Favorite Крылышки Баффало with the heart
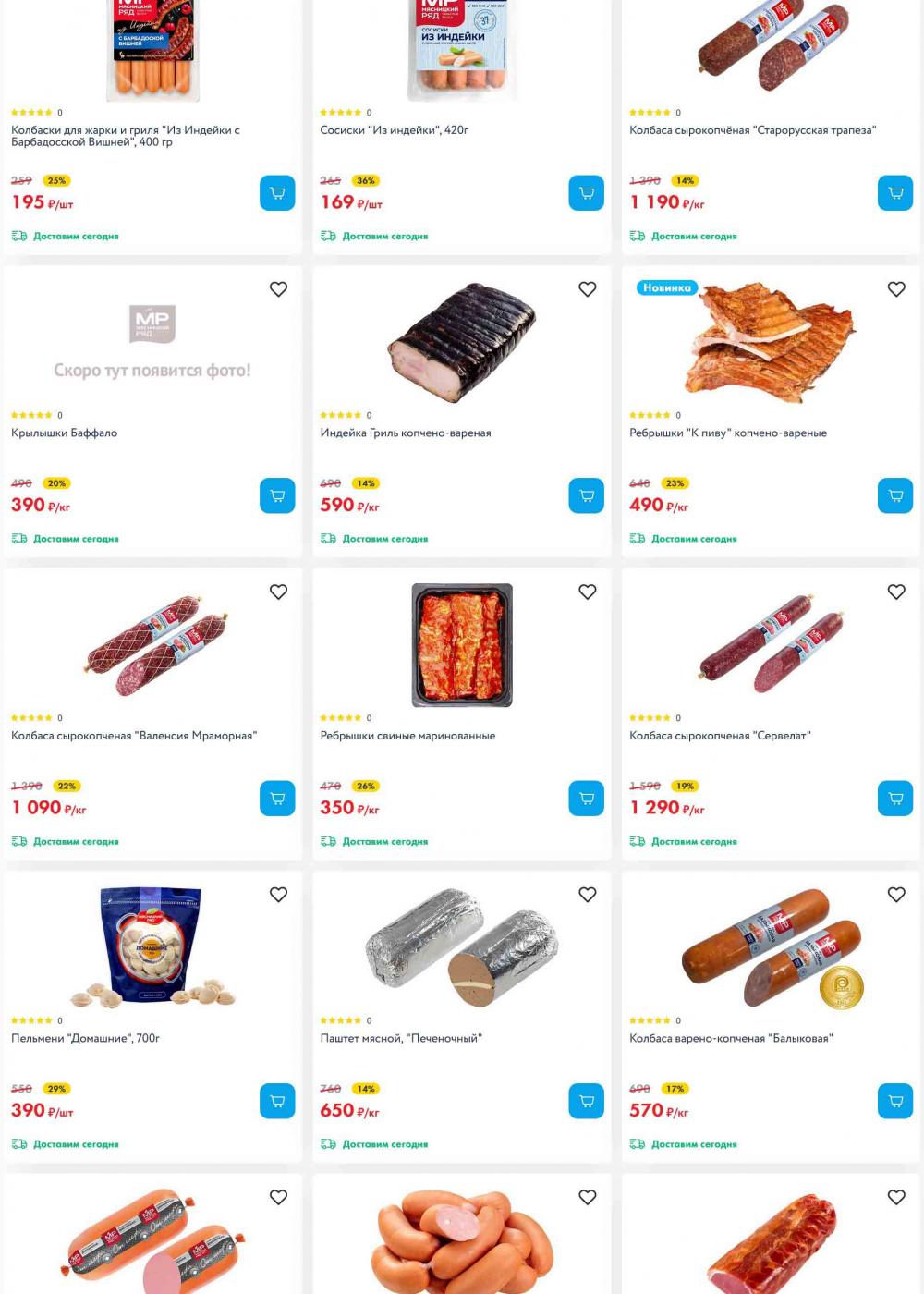Viewport: 924px width, 1294px height. click(x=278, y=289)
